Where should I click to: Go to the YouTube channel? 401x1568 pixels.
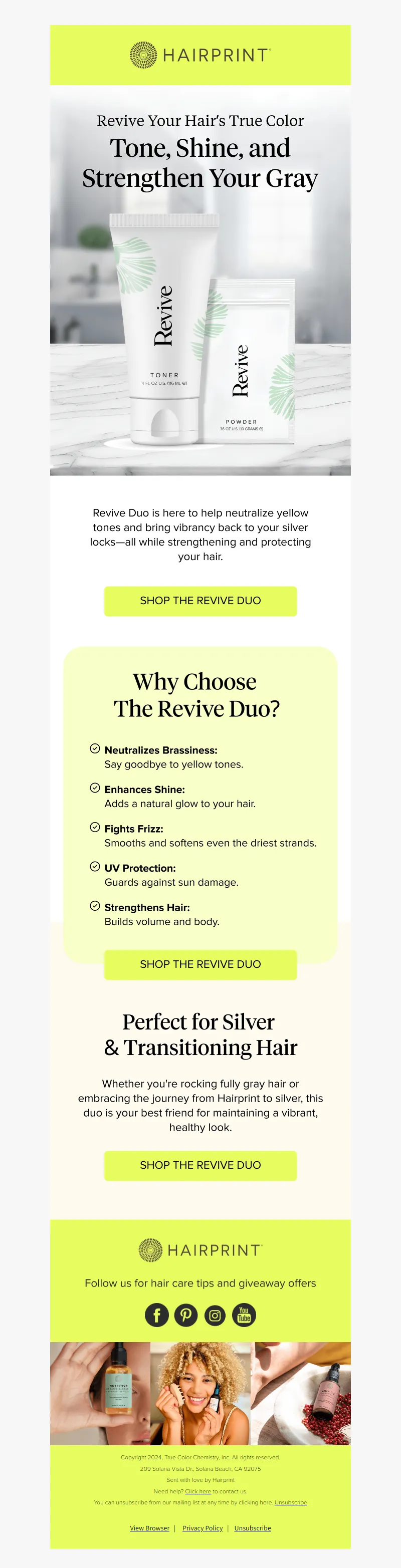244,1316
